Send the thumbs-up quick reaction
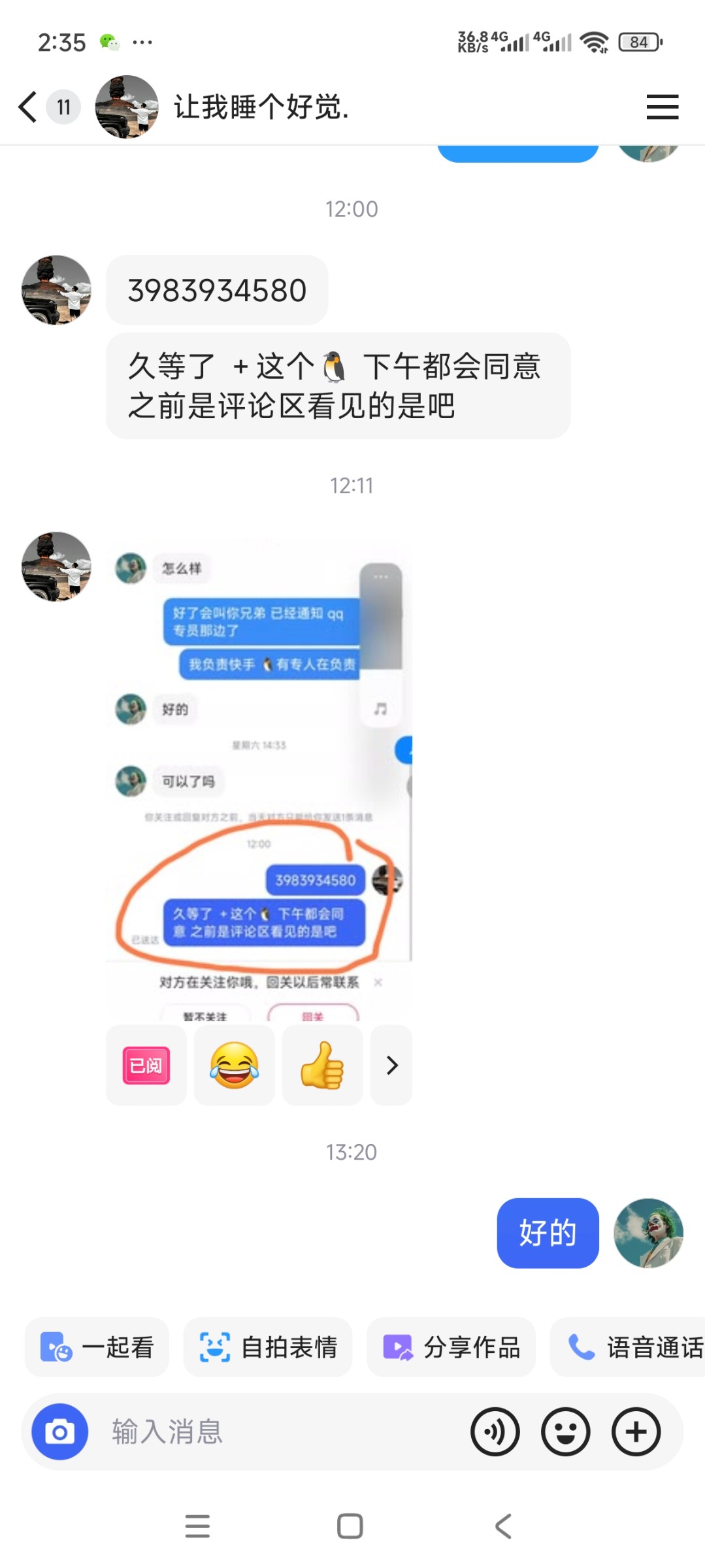This screenshot has width=705, height=1568. tap(322, 1065)
